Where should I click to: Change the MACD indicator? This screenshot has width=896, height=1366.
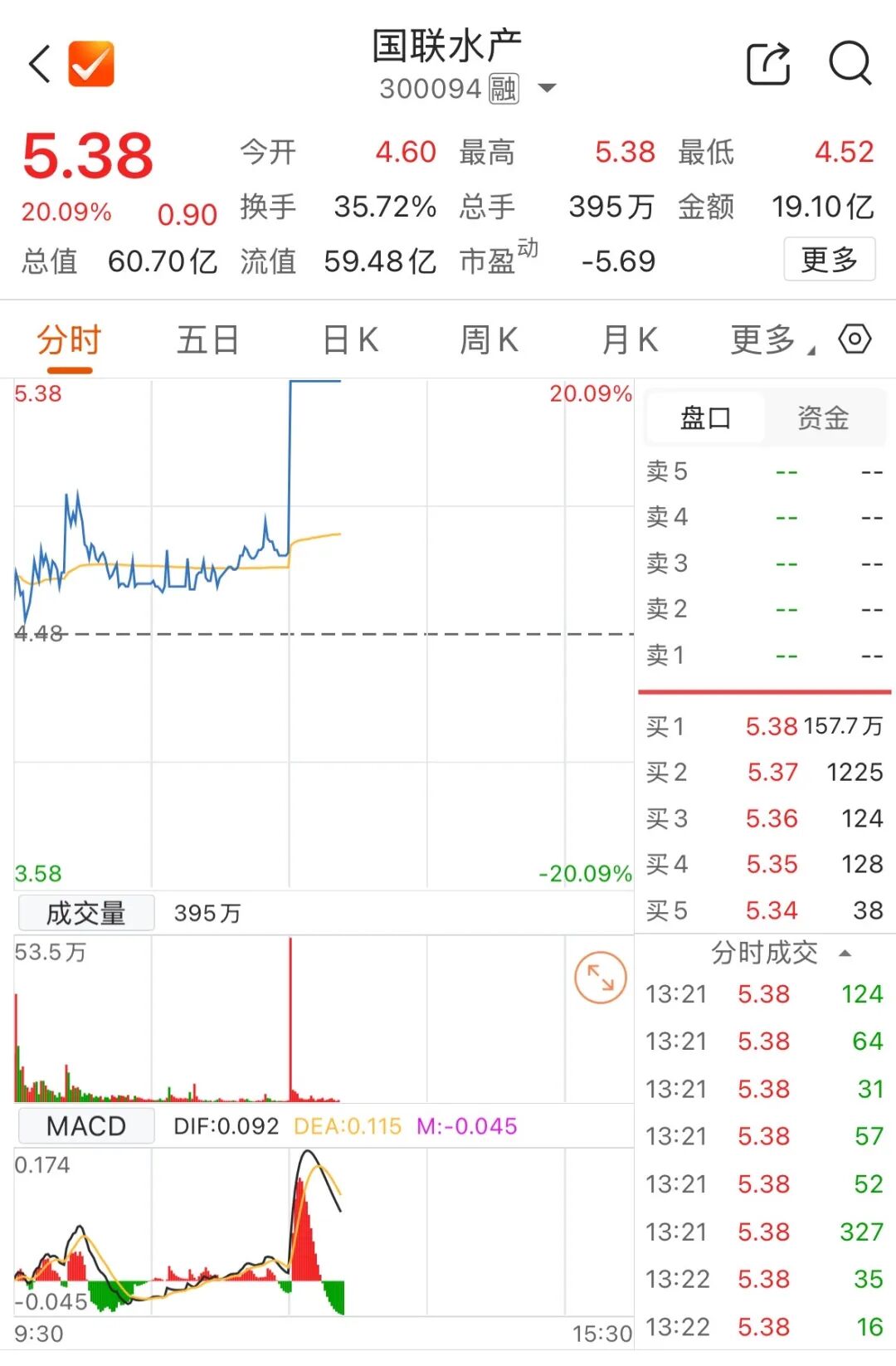(86, 1126)
